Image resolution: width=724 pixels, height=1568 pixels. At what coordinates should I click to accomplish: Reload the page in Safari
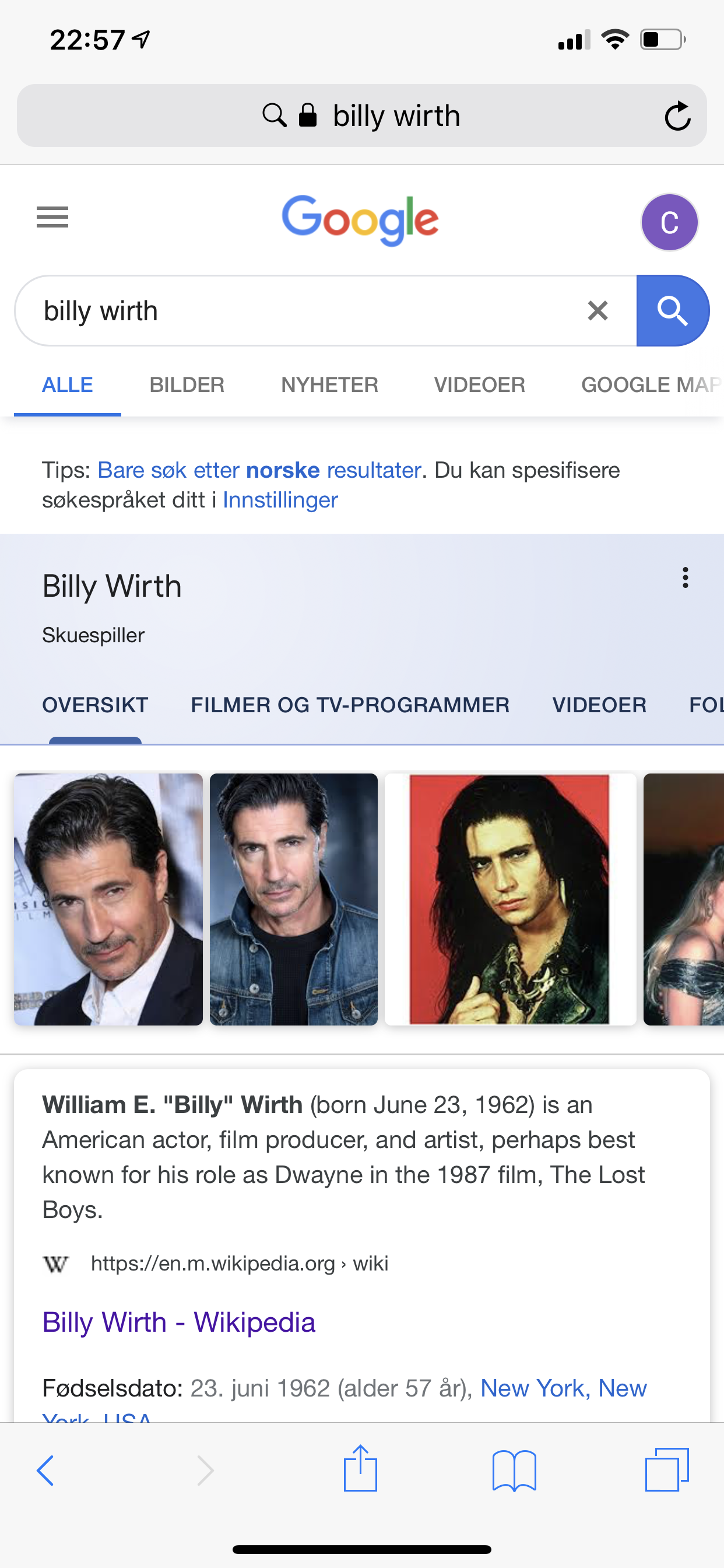677,116
